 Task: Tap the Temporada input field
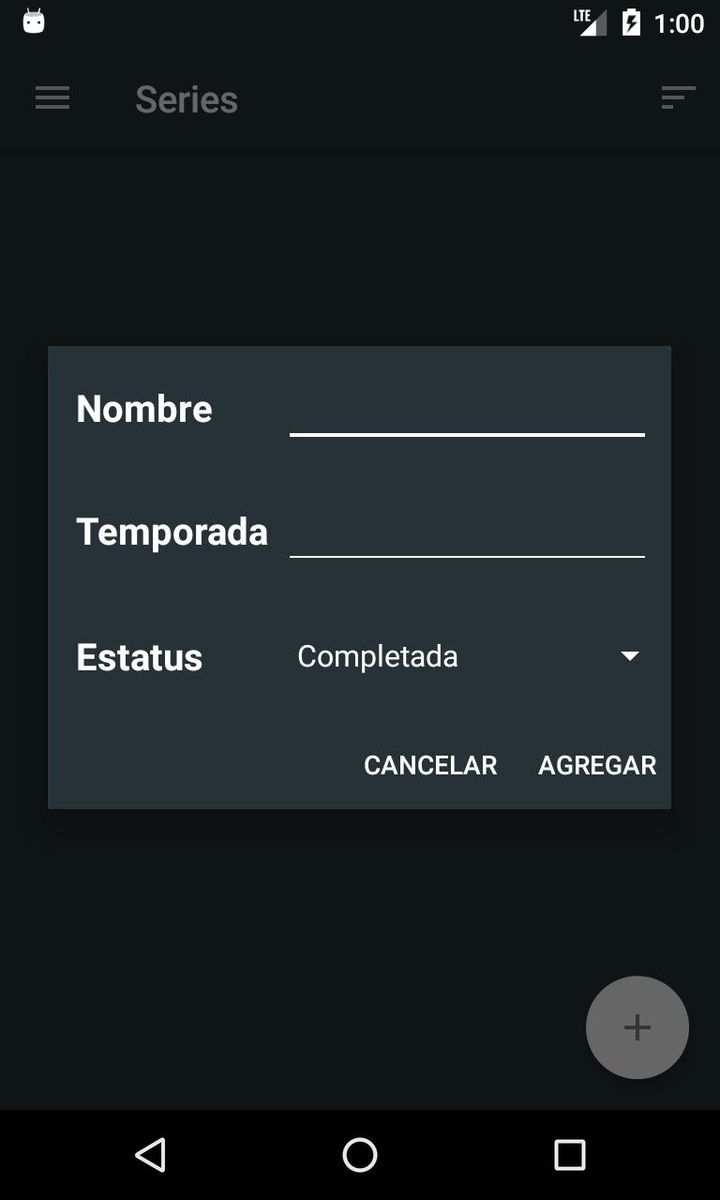coord(466,531)
